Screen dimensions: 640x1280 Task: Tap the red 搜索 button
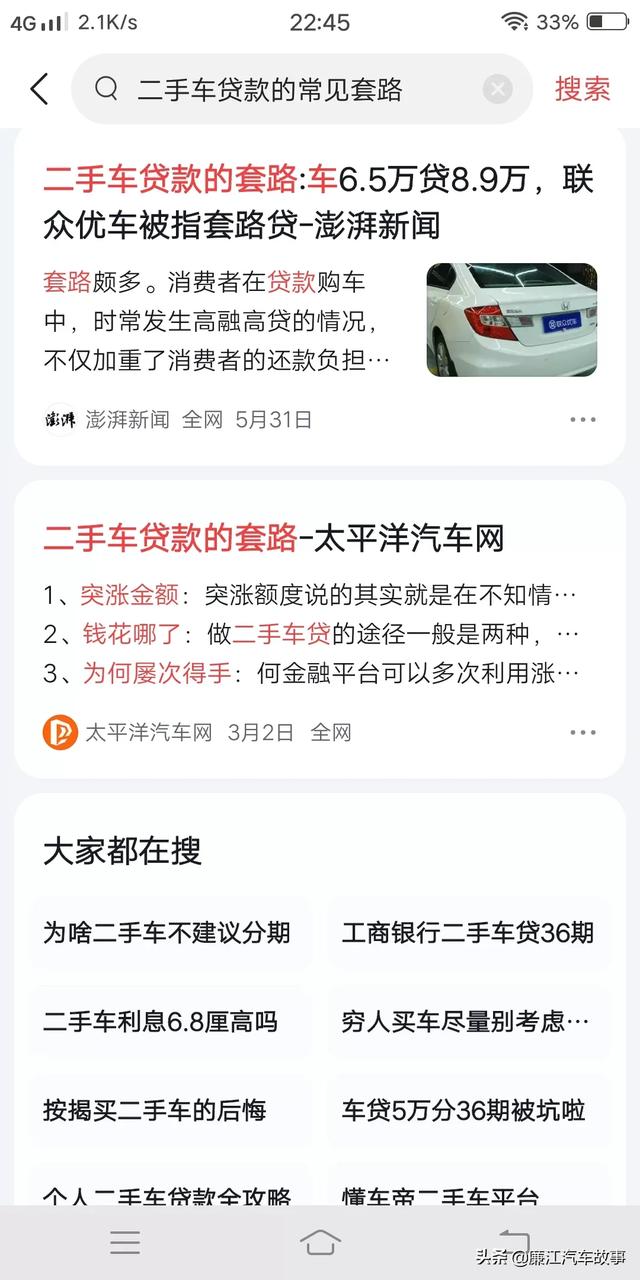(x=582, y=89)
